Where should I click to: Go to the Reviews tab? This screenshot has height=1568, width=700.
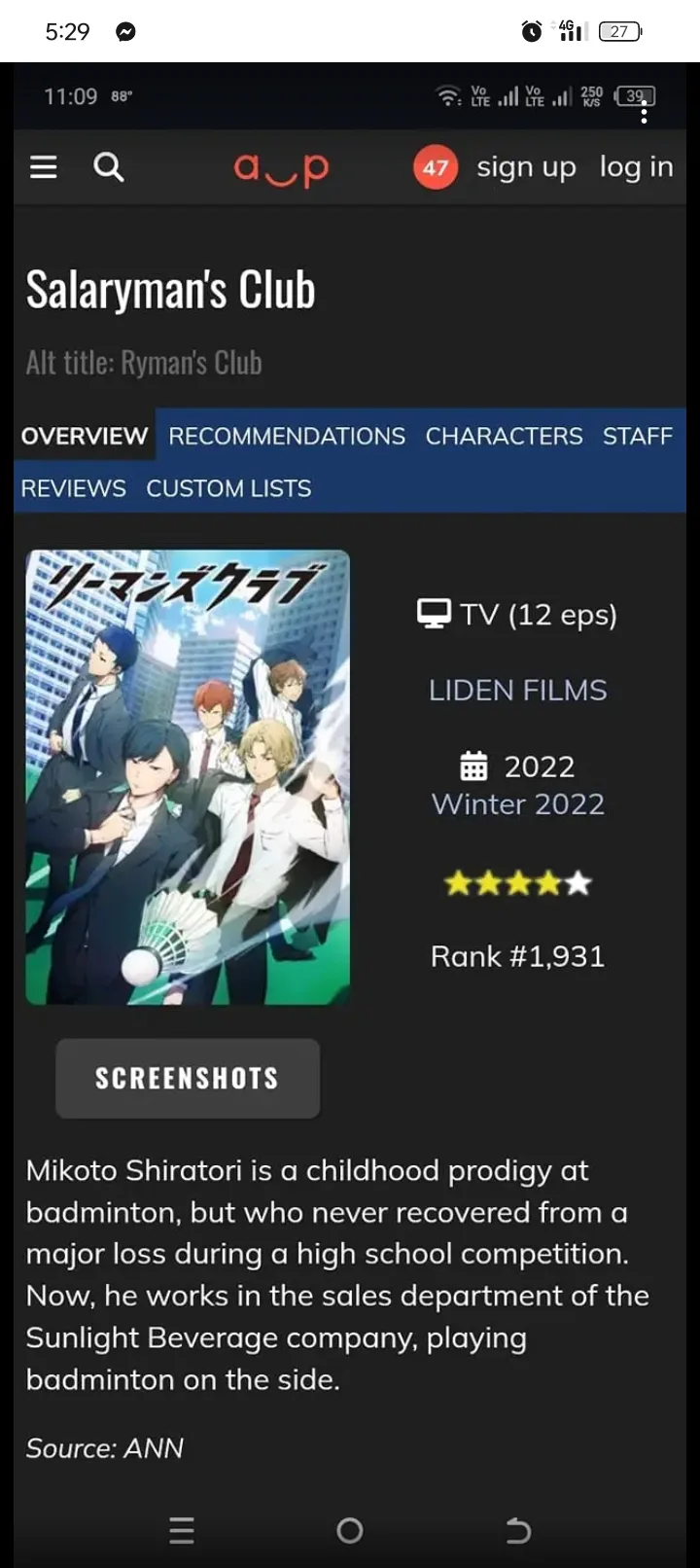point(74,488)
